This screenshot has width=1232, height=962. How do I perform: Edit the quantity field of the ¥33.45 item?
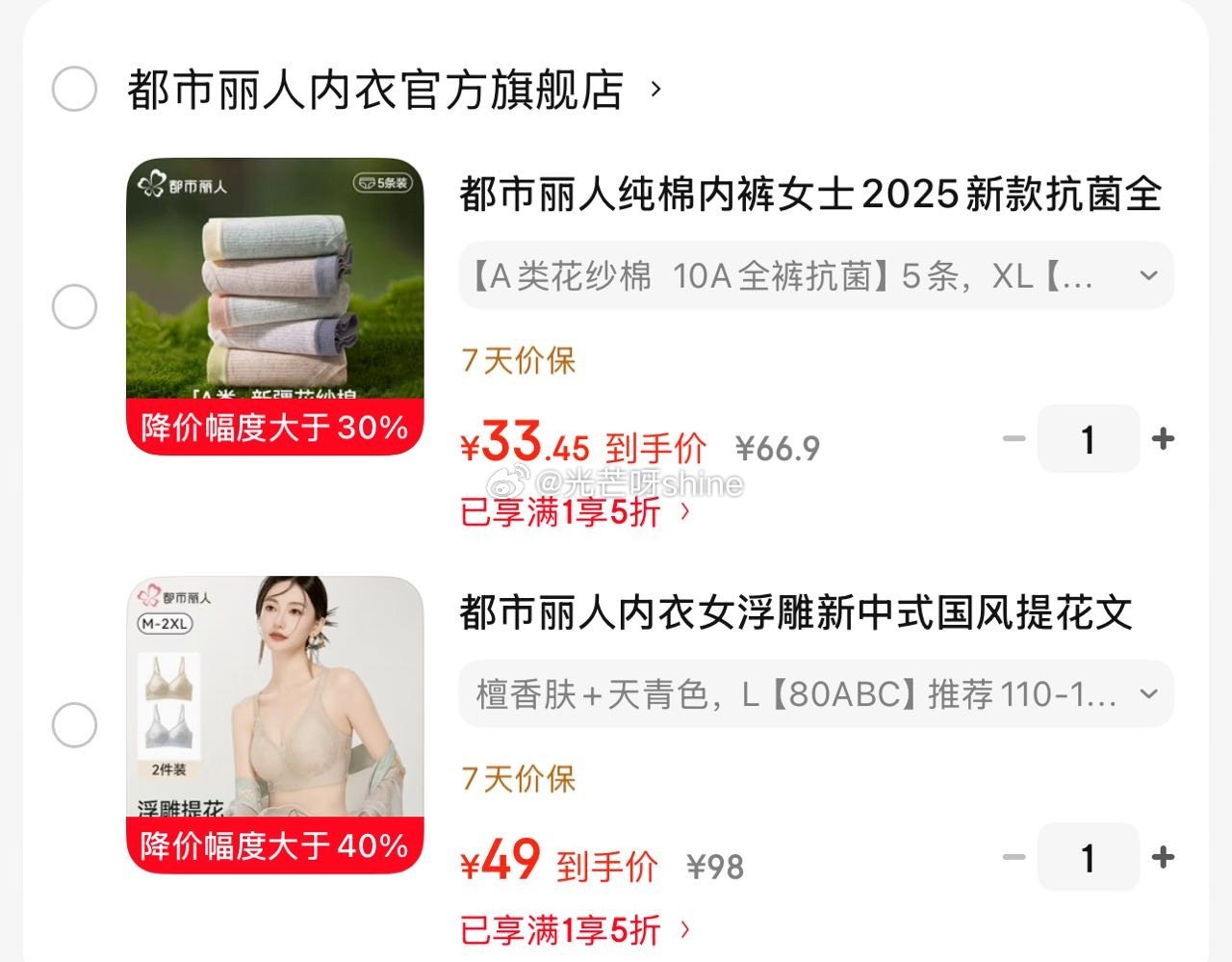(x=1088, y=439)
